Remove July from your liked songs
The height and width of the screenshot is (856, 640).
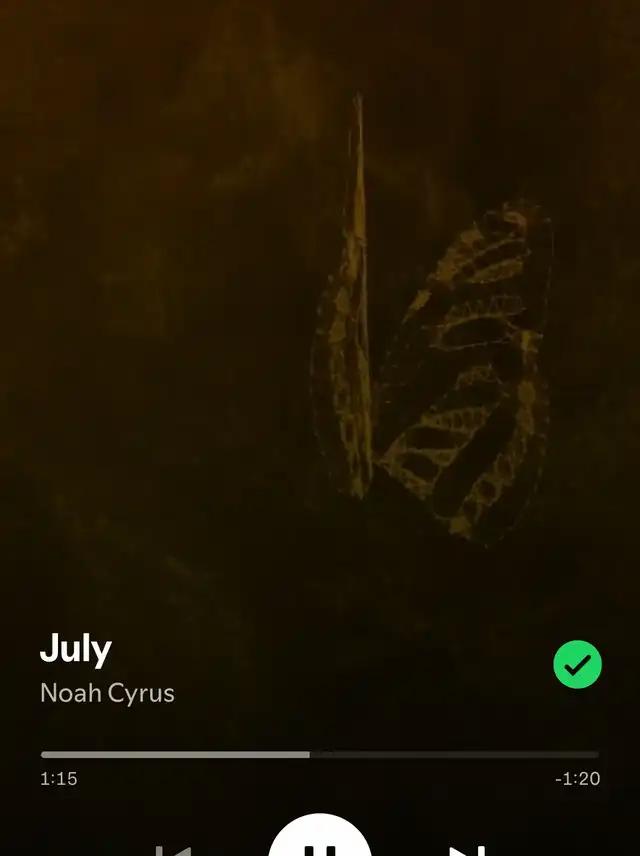tap(577, 665)
